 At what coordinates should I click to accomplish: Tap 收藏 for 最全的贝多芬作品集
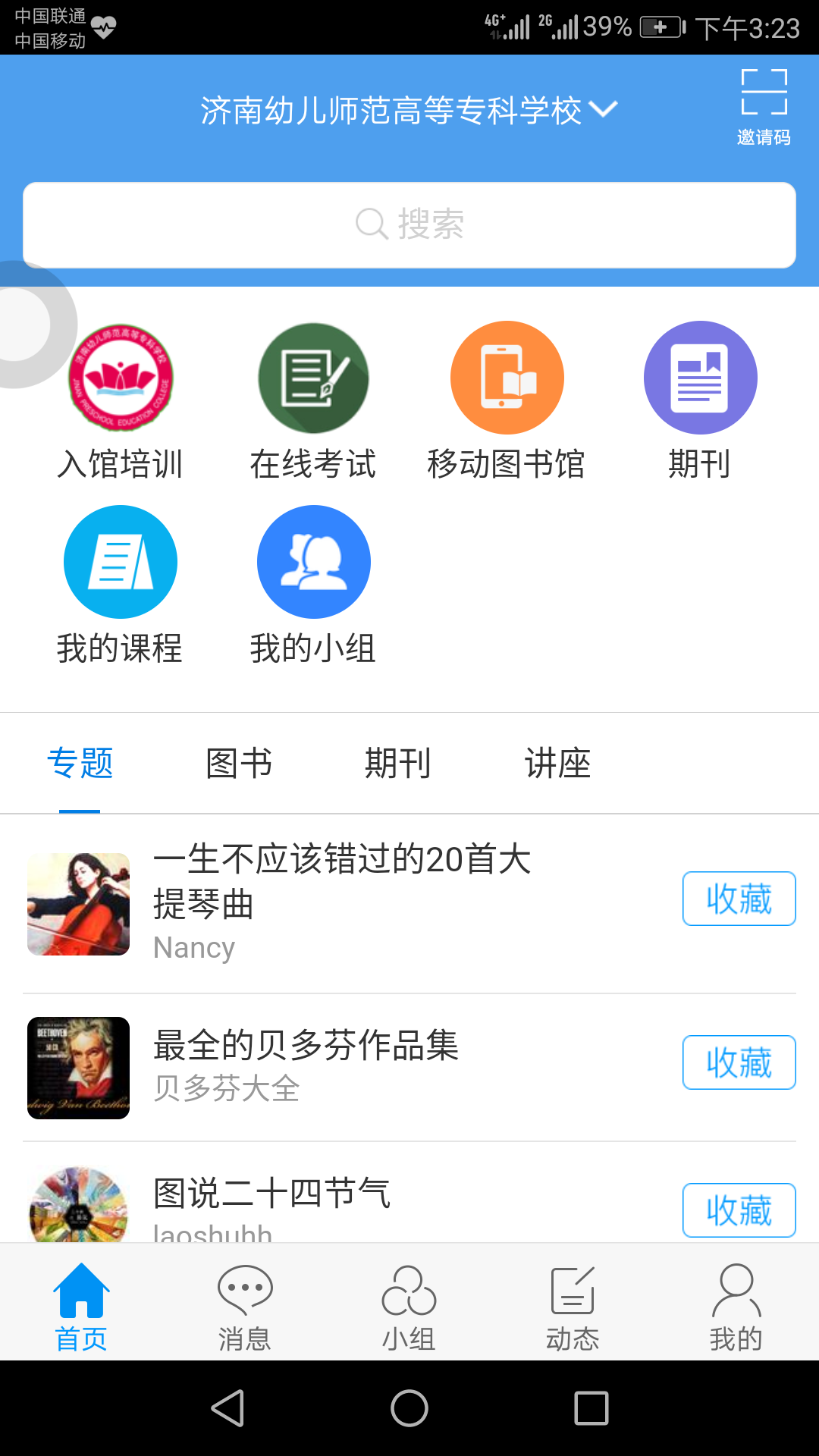point(739,1062)
